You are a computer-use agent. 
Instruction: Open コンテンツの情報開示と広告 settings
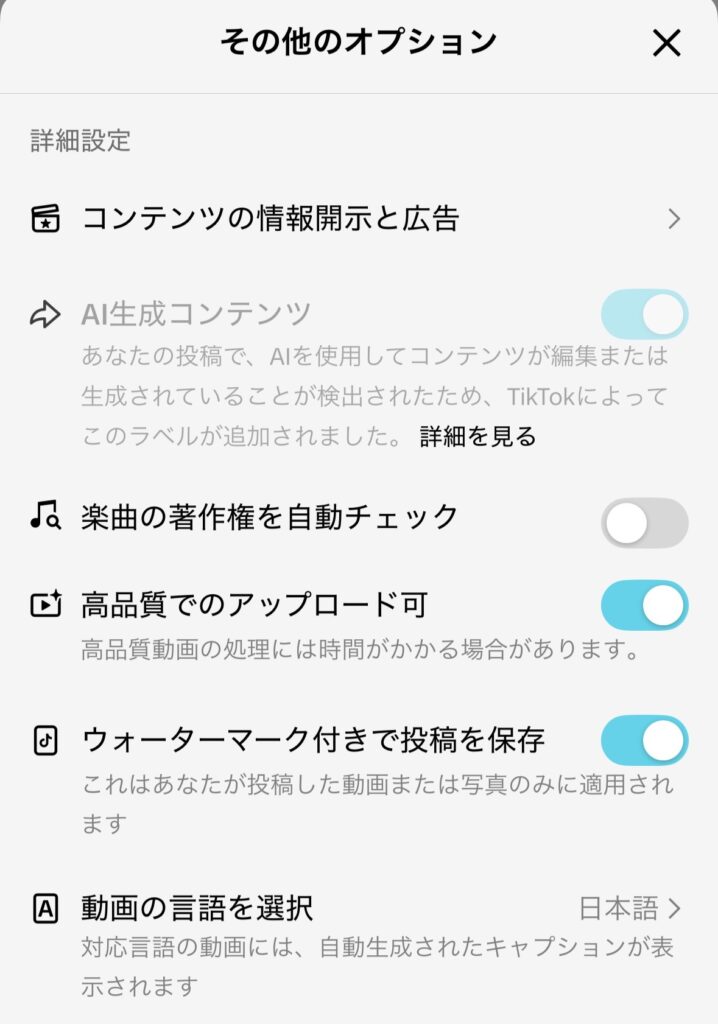(x=358, y=219)
